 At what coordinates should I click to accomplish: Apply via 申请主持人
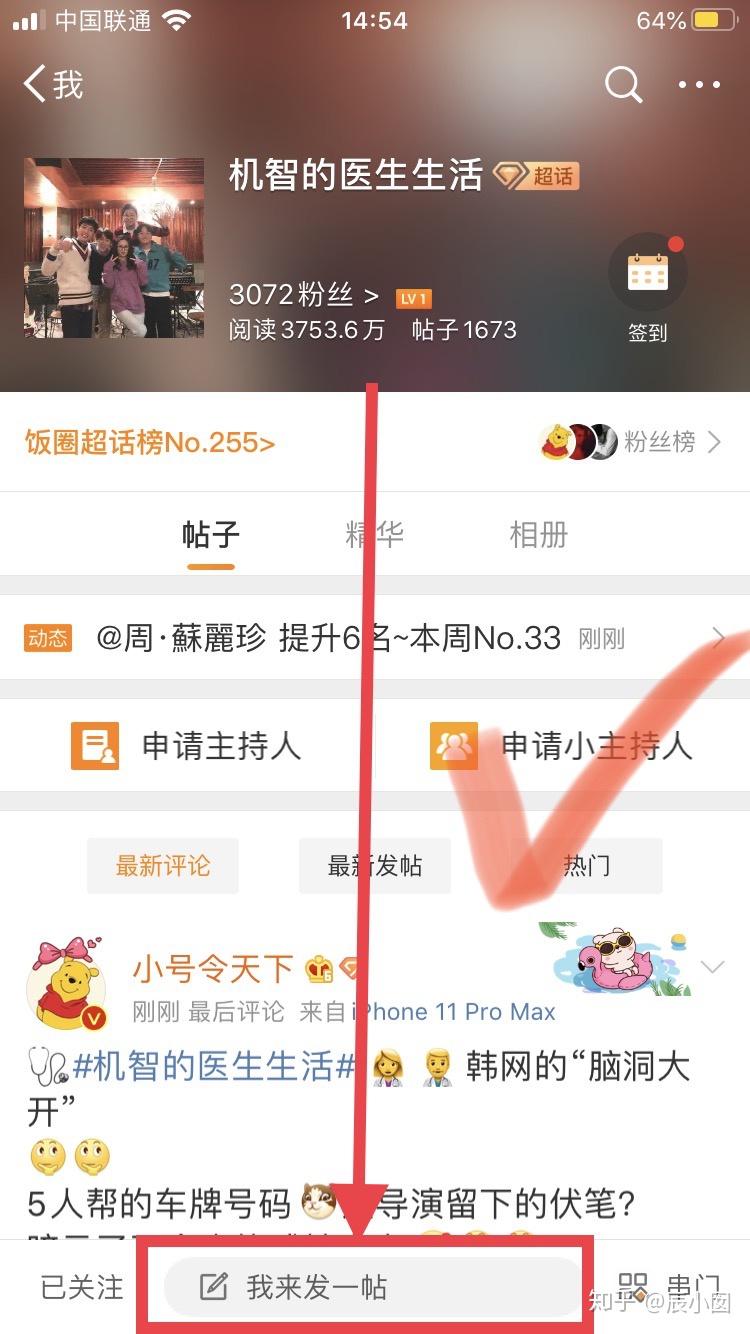click(186, 746)
